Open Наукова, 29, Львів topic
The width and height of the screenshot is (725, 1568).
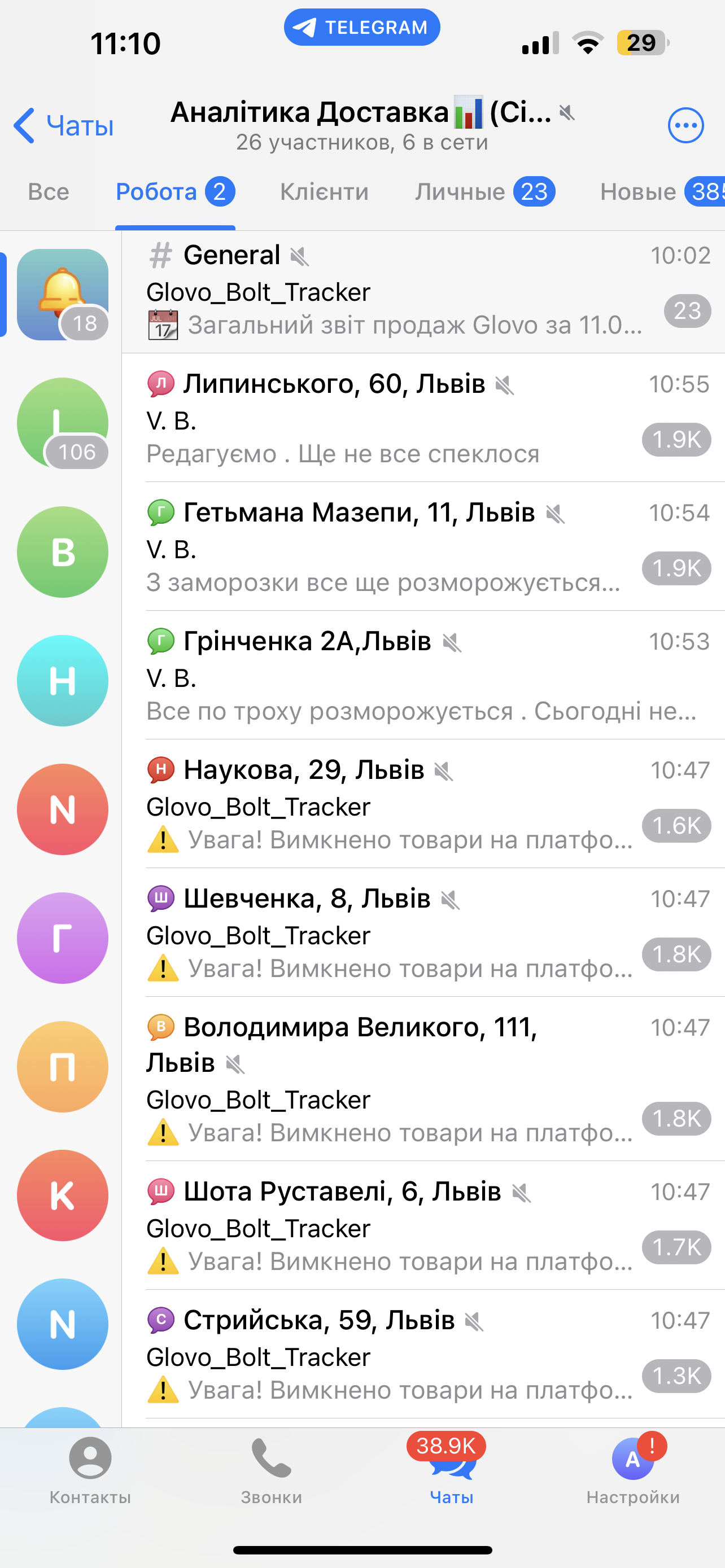(423, 804)
